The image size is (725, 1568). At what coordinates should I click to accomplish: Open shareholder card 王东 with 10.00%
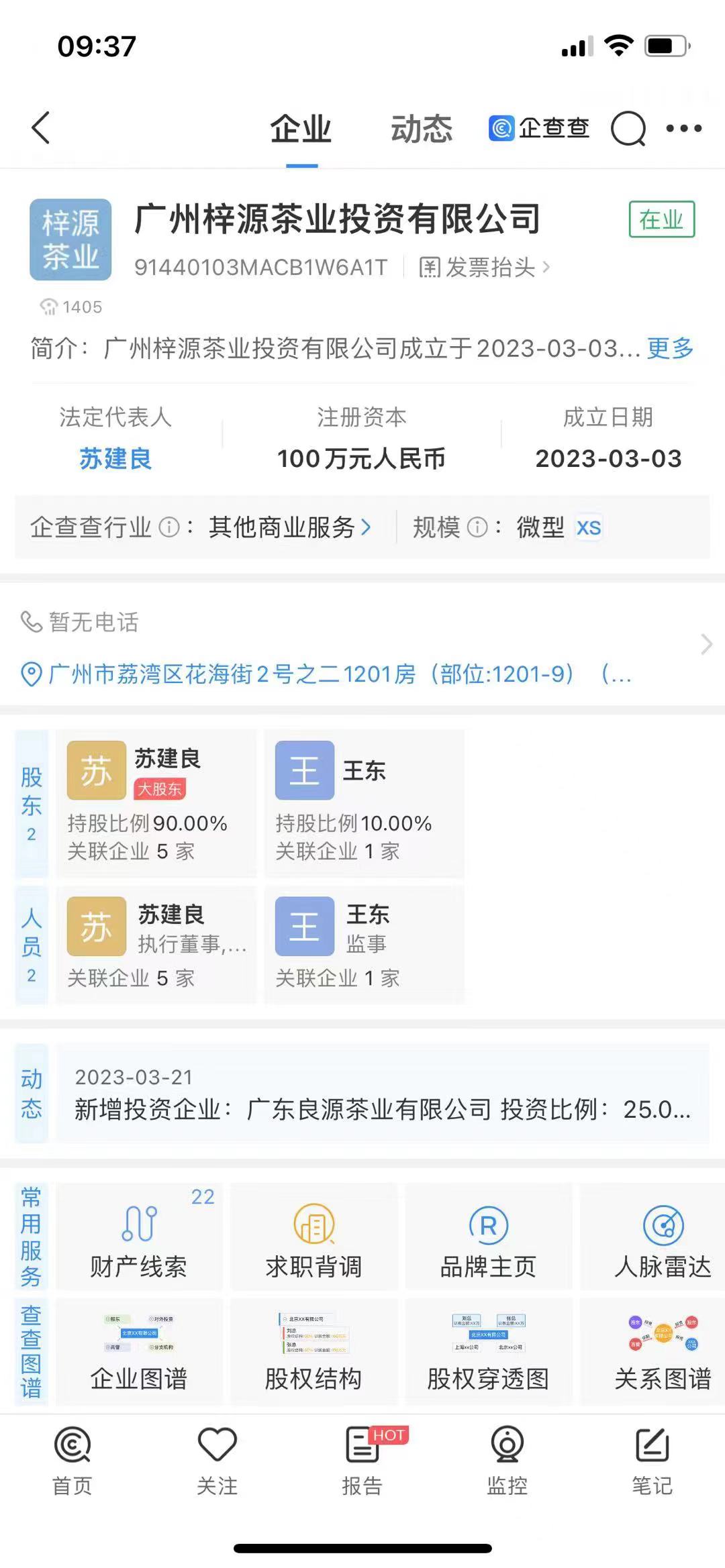click(365, 803)
